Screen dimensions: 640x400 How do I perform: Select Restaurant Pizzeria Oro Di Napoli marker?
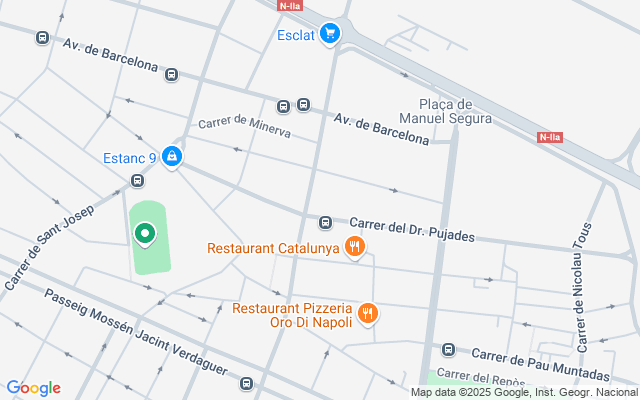368,314
